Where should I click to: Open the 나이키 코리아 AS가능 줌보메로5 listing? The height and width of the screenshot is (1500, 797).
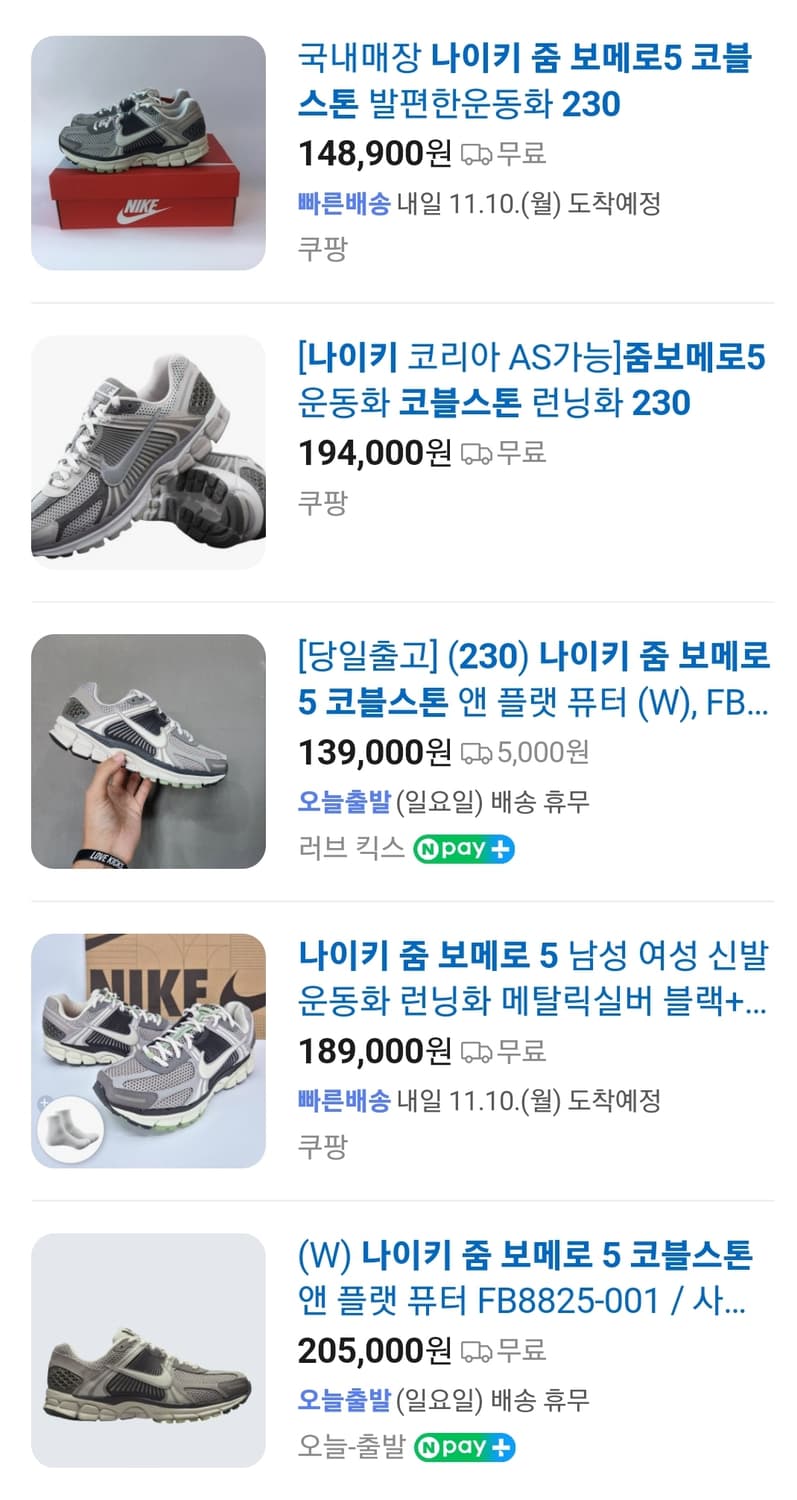(x=530, y=377)
